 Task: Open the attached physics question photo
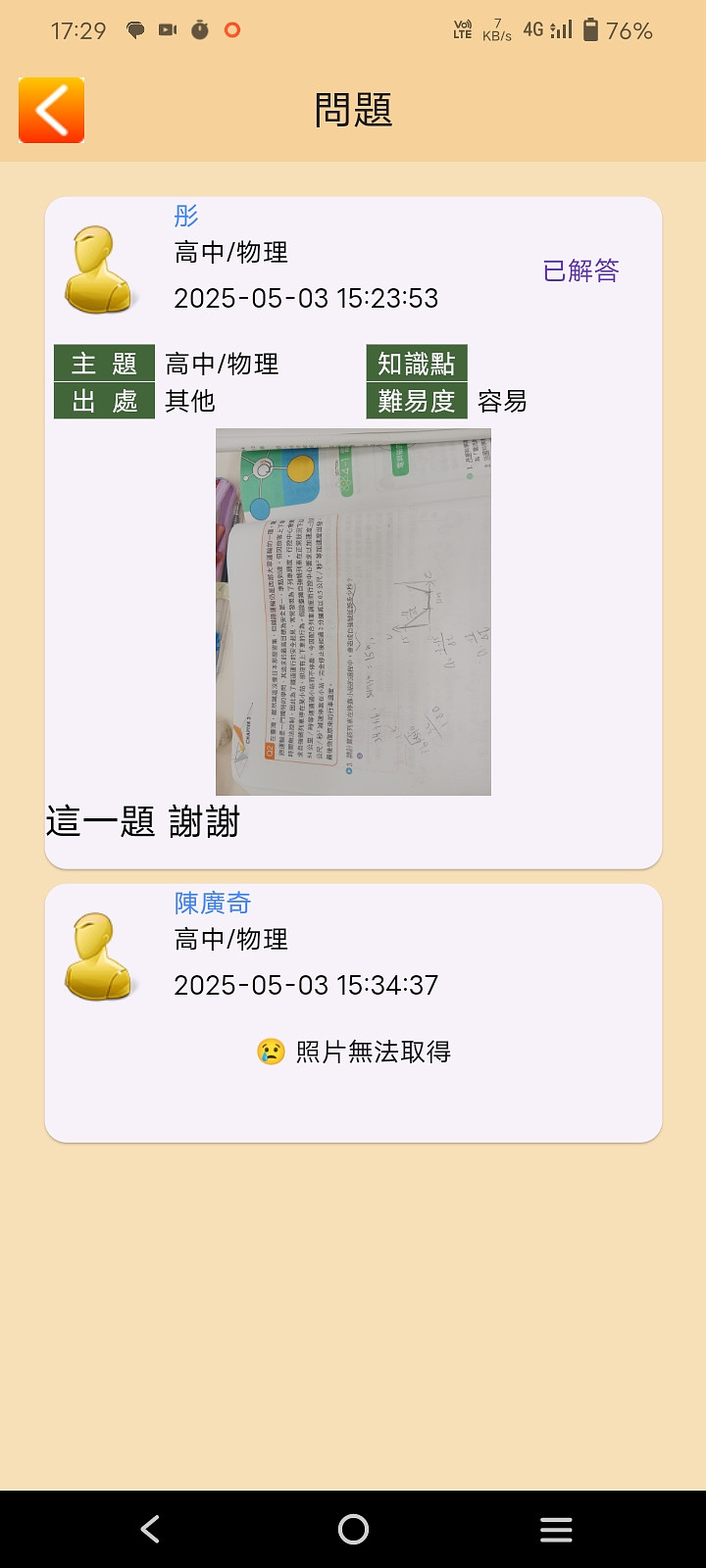tap(353, 612)
